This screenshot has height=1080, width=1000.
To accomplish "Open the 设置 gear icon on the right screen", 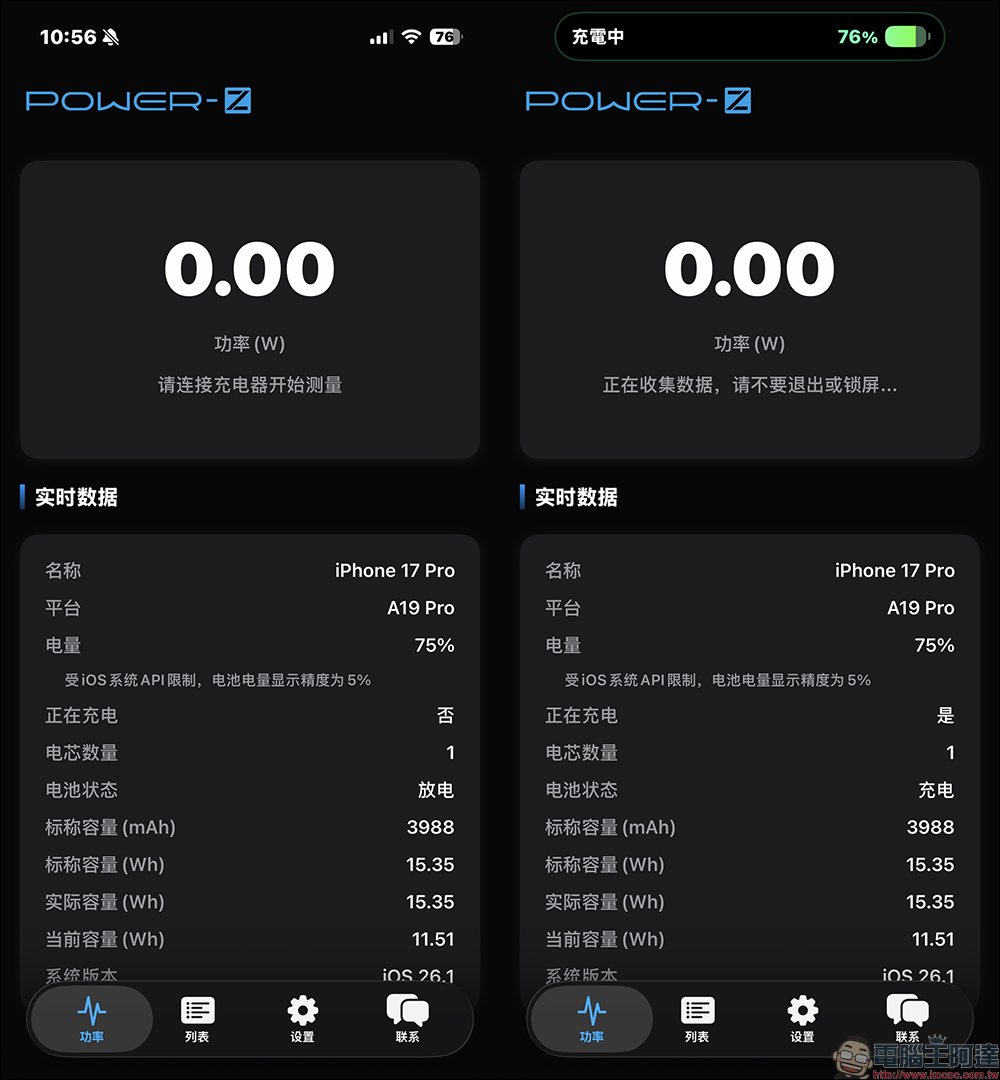I will [802, 1012].
